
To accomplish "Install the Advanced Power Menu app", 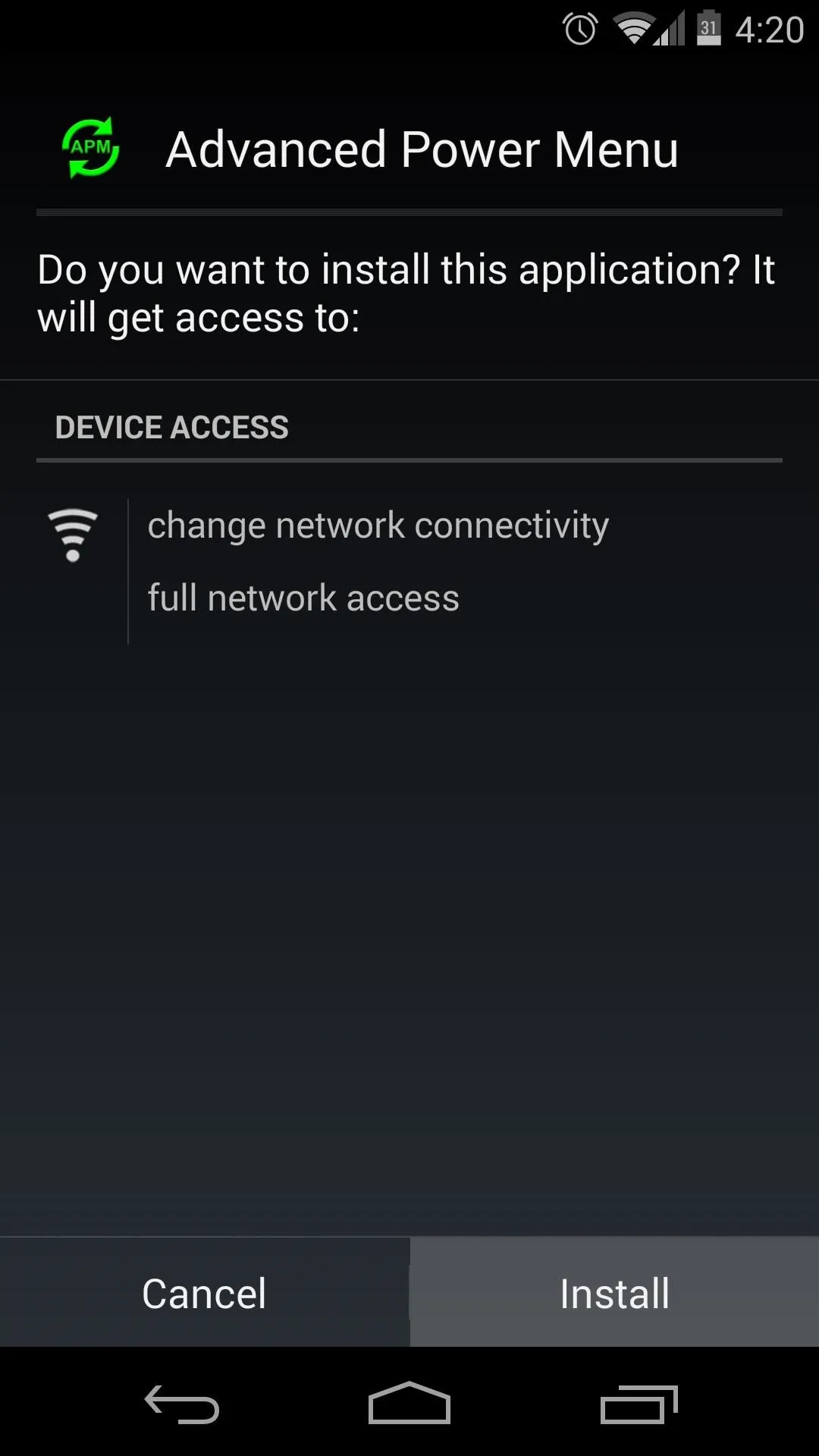I will (x=614, y=1293).
